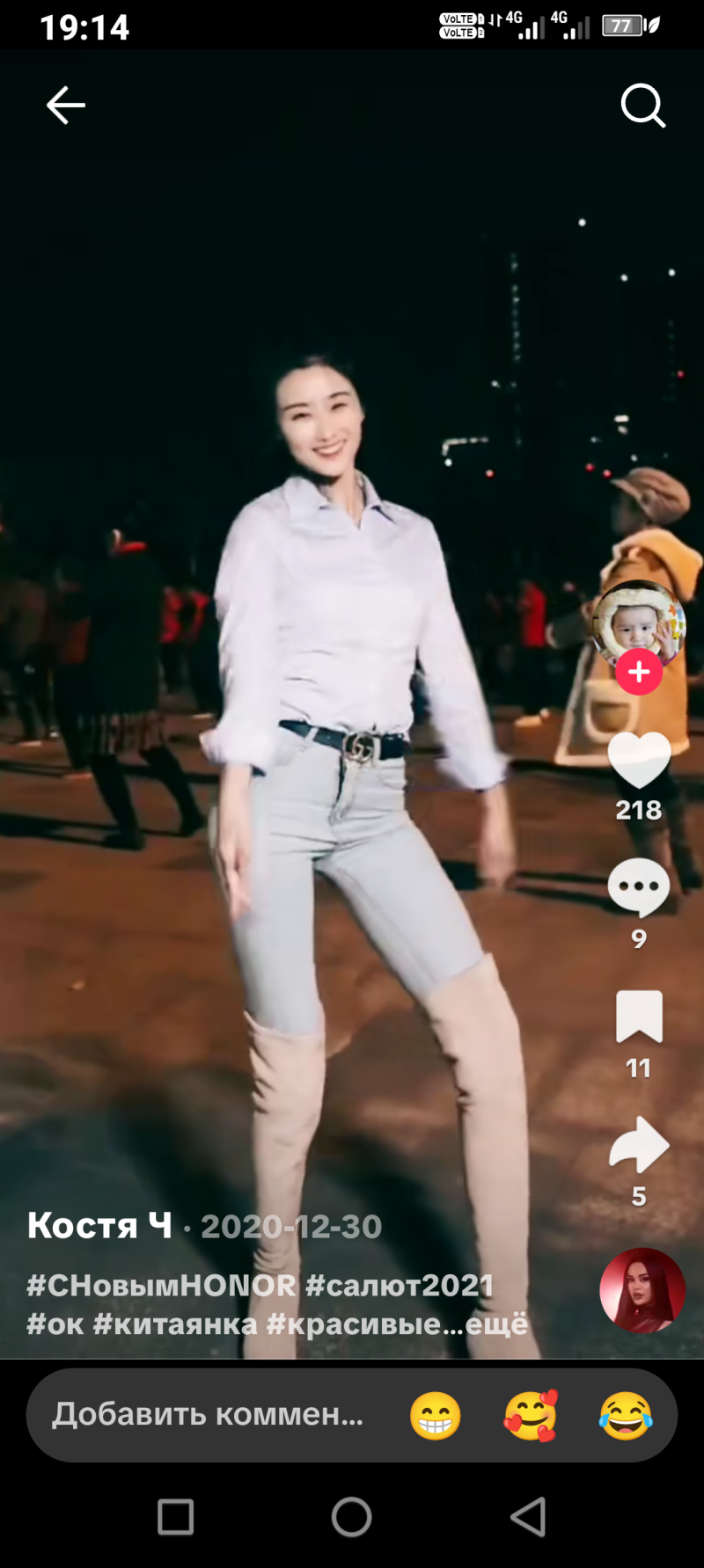
Task: Expand the caption with ещё
Action: [x=497, y=1324]
